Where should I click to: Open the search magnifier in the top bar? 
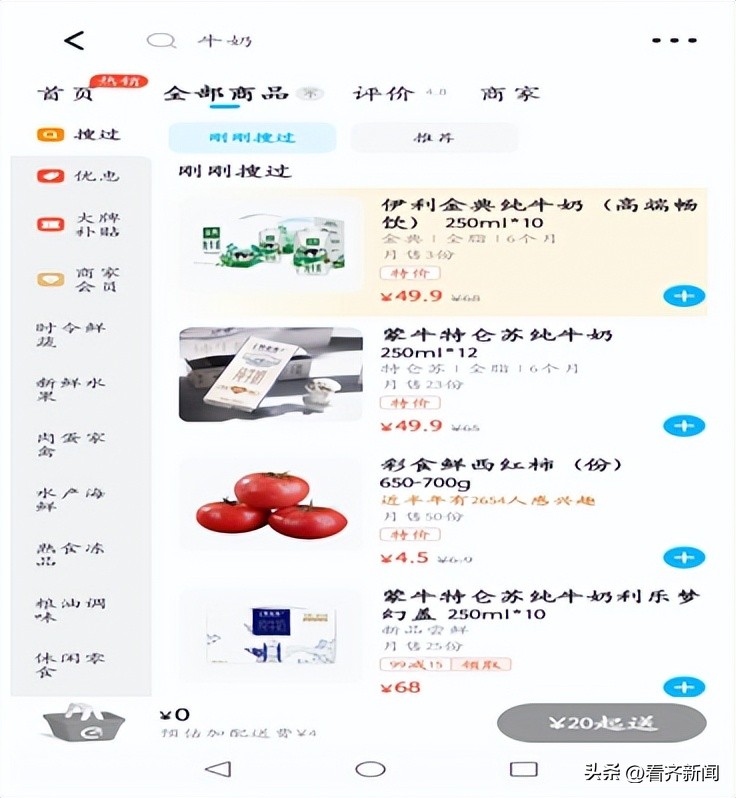click(x=160, y=40)
